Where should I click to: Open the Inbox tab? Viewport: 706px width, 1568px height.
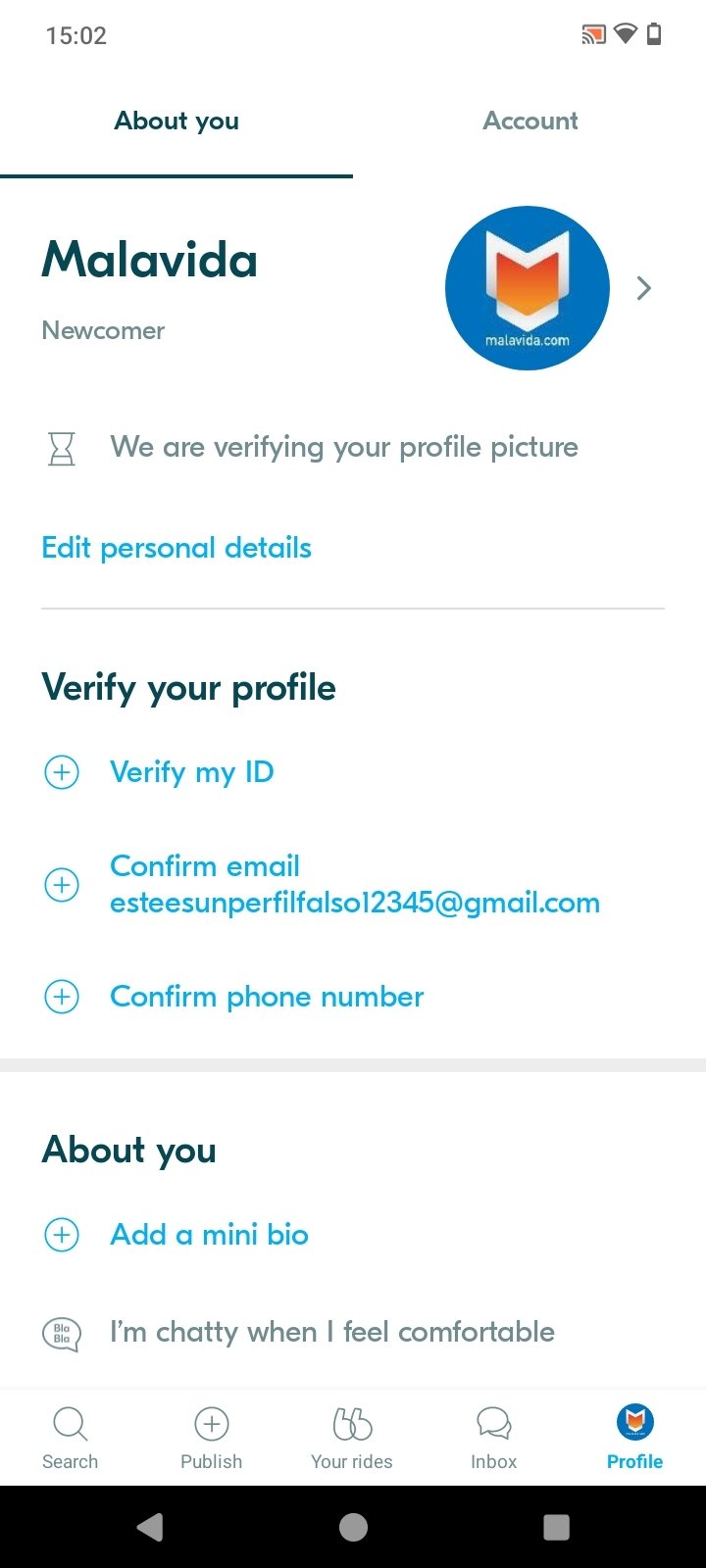(493, 1438)
